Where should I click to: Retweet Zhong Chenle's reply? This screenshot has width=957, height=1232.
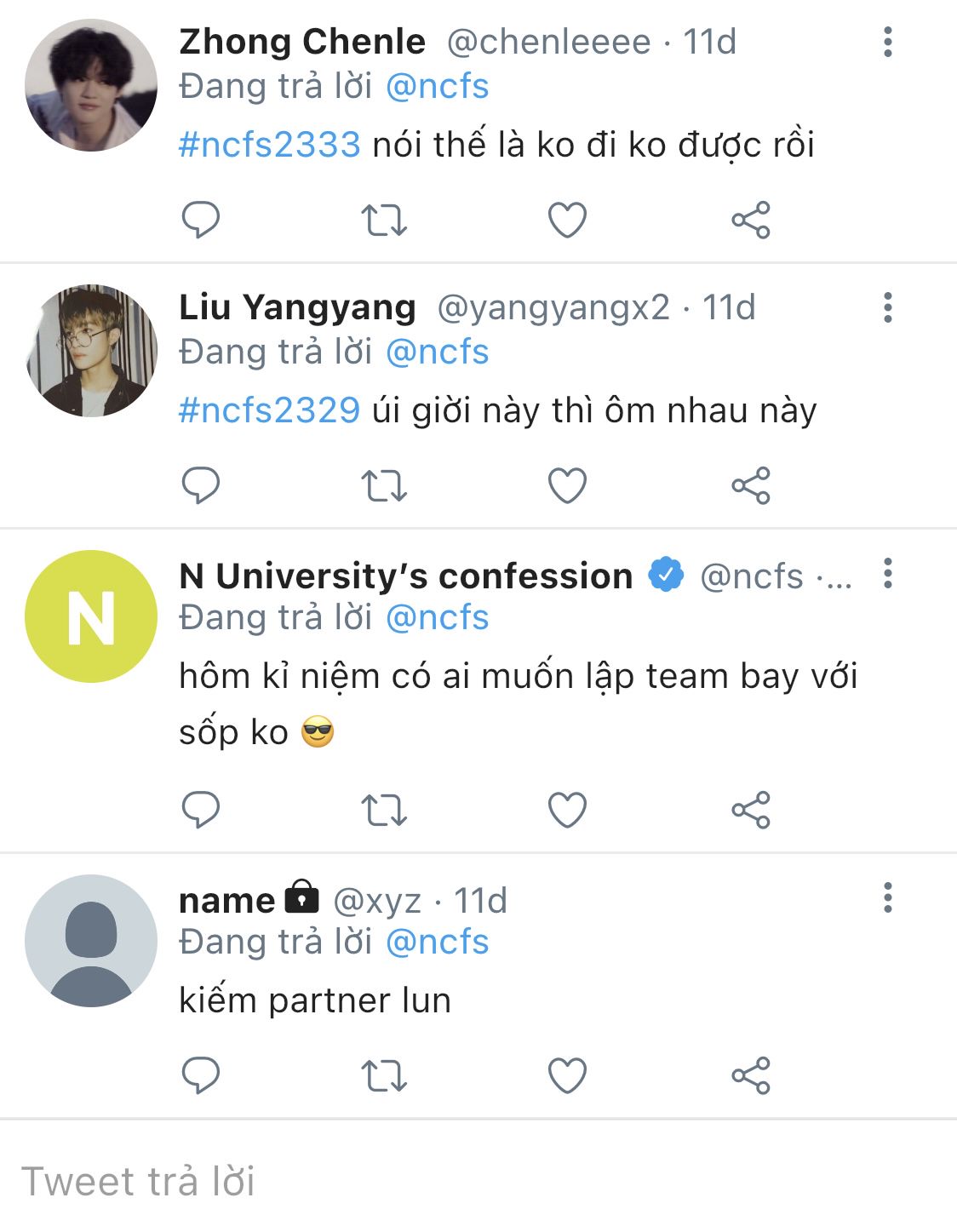click(x=384, y=220)
